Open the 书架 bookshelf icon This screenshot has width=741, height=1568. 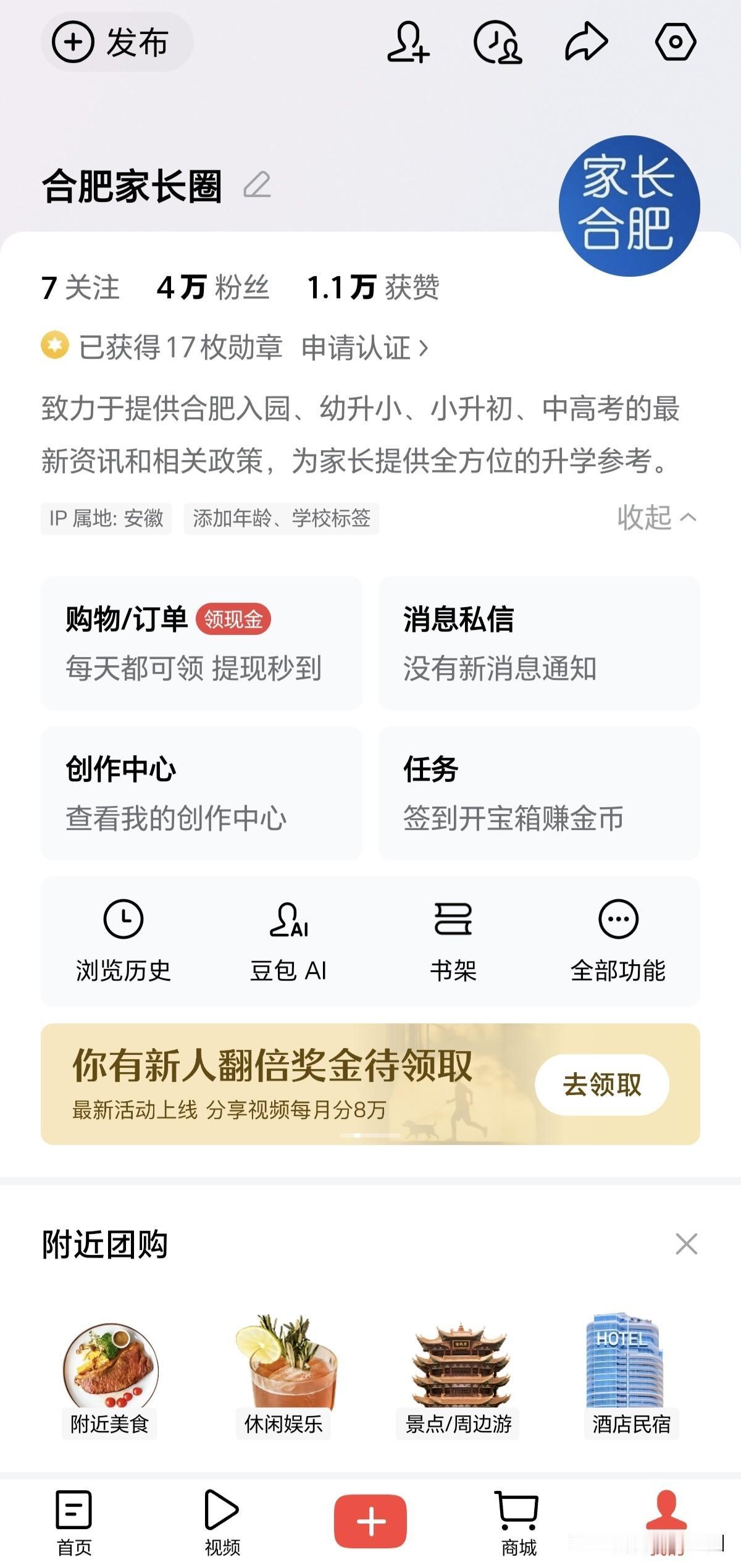pos(454,939)
